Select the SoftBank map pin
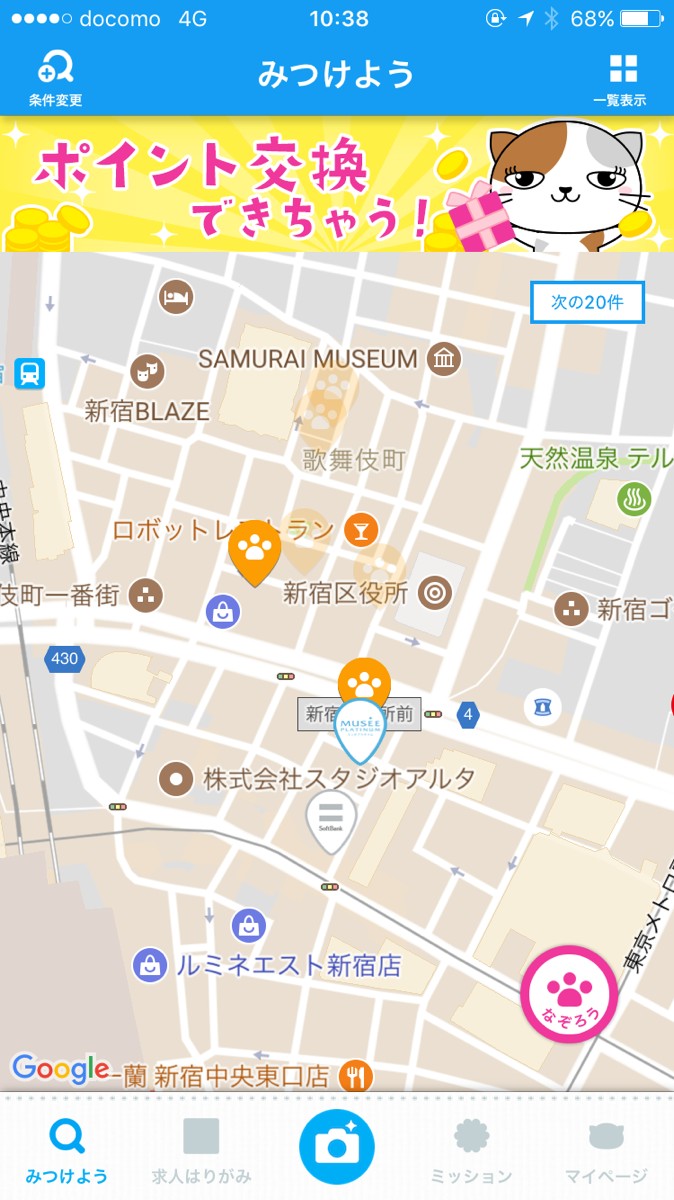 click(x=331, y=820)
